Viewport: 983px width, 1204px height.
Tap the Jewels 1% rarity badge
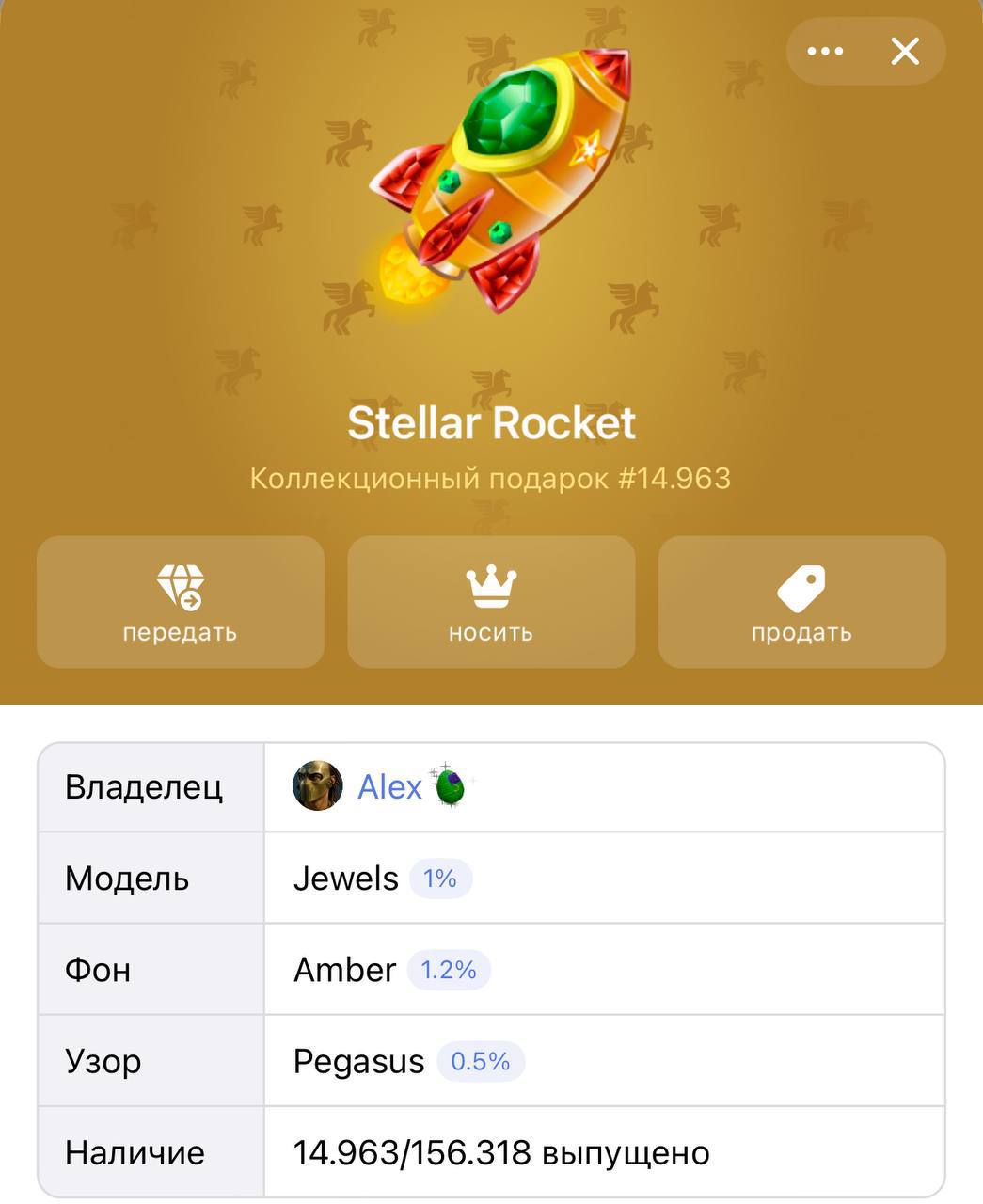440,879
